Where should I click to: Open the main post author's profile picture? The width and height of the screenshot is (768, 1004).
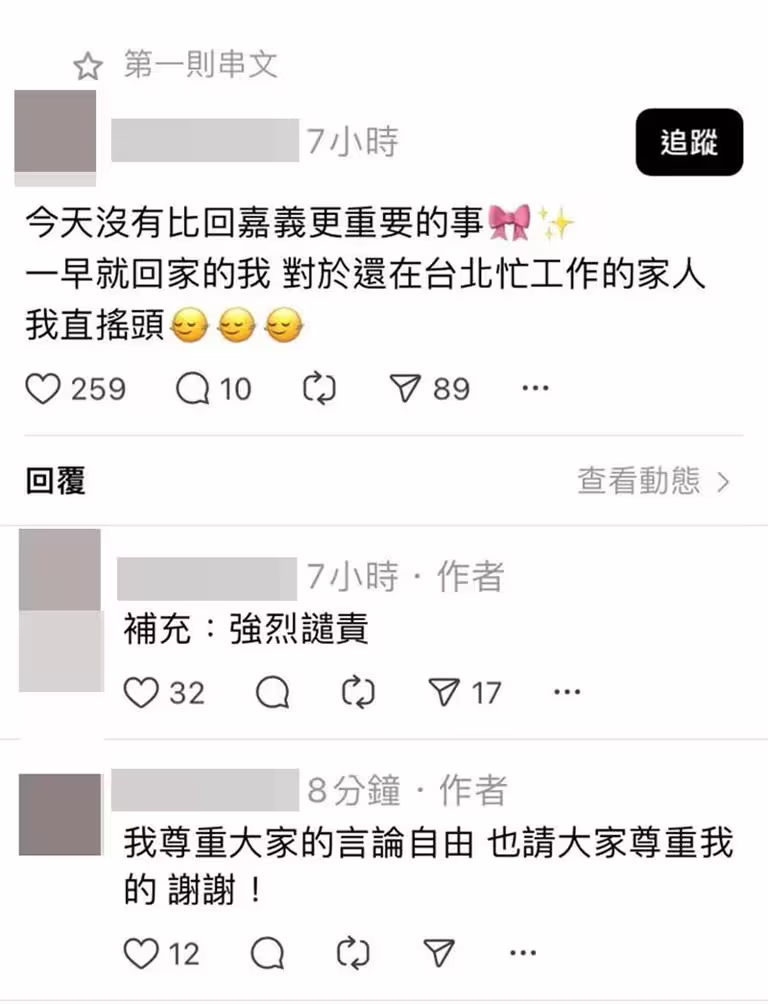[55, 136]
